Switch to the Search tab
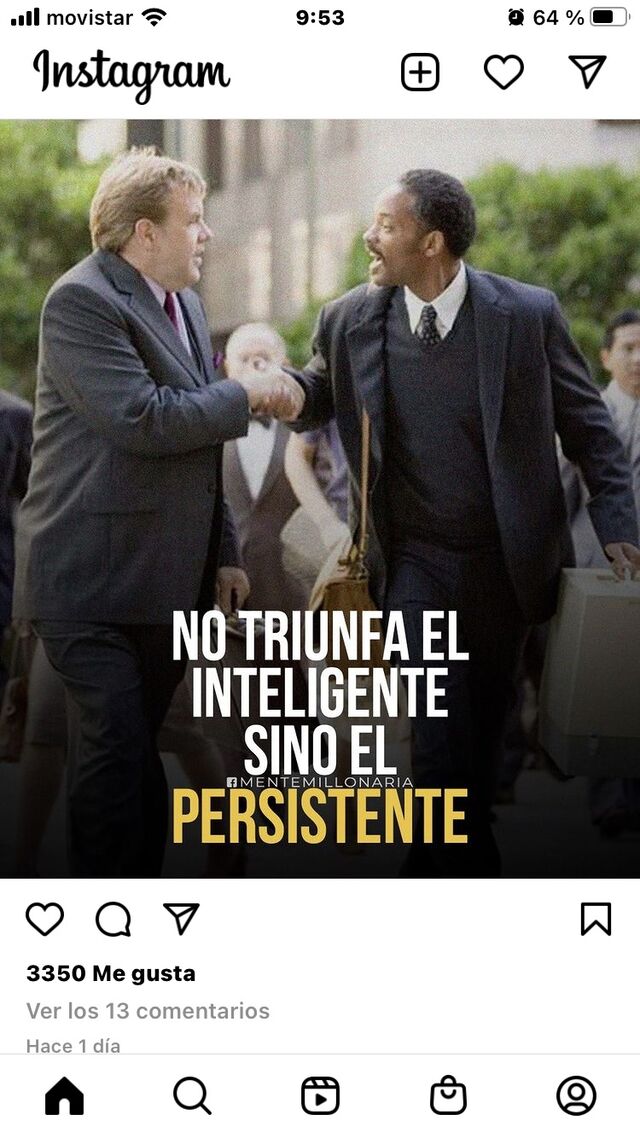The width and height of the screenshot is (640, 1138). [x=192, y=1095]
